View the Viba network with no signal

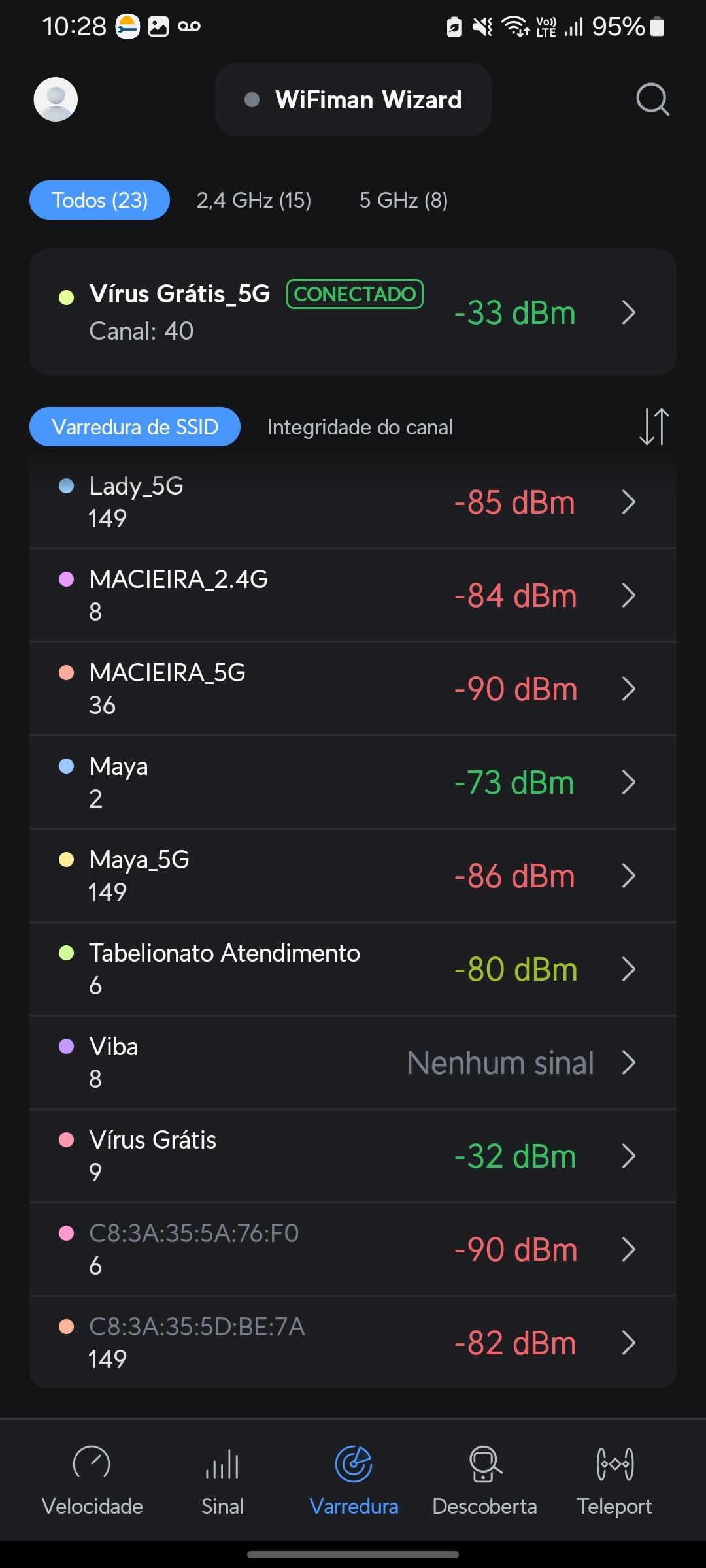tap(353, 1062)
